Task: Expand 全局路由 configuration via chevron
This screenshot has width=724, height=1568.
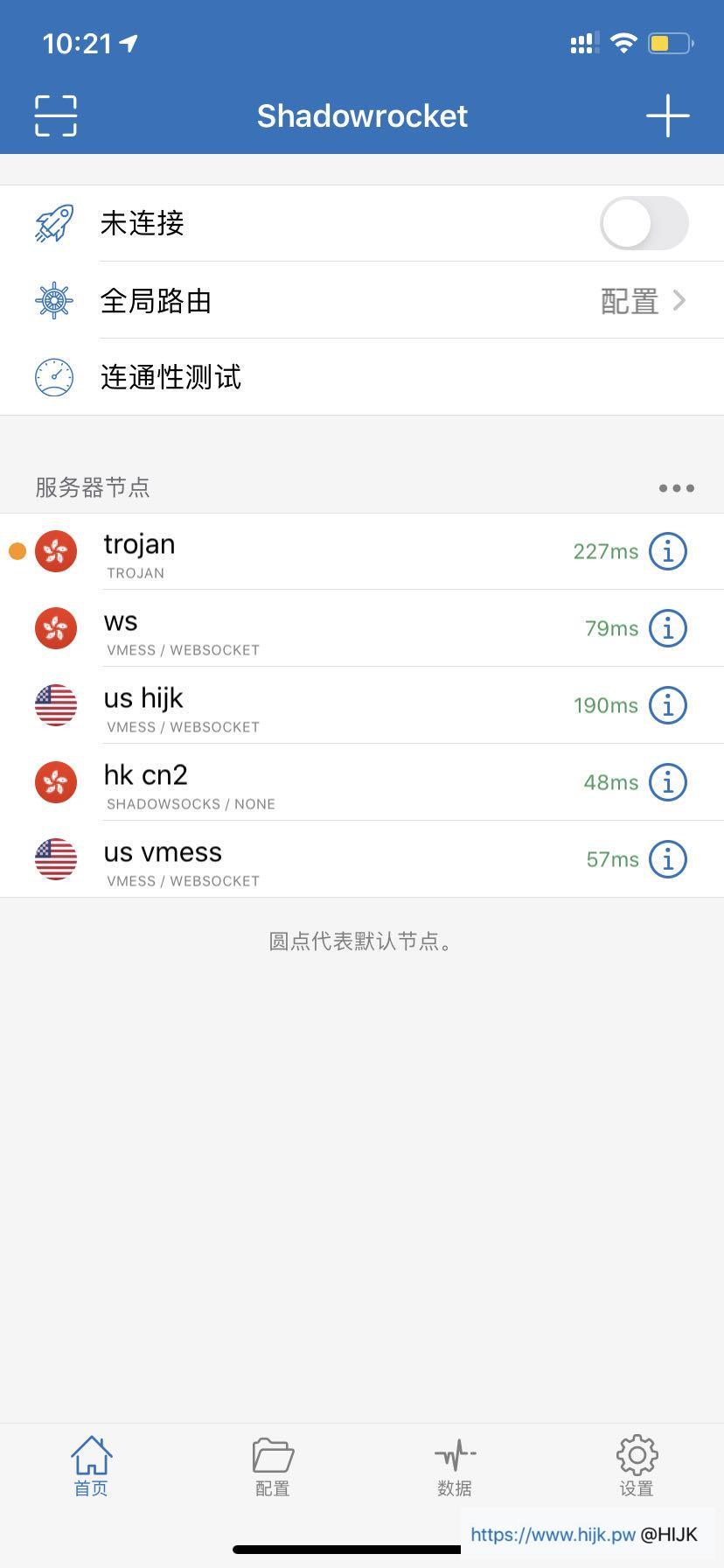Action: [x=679, y=300]
